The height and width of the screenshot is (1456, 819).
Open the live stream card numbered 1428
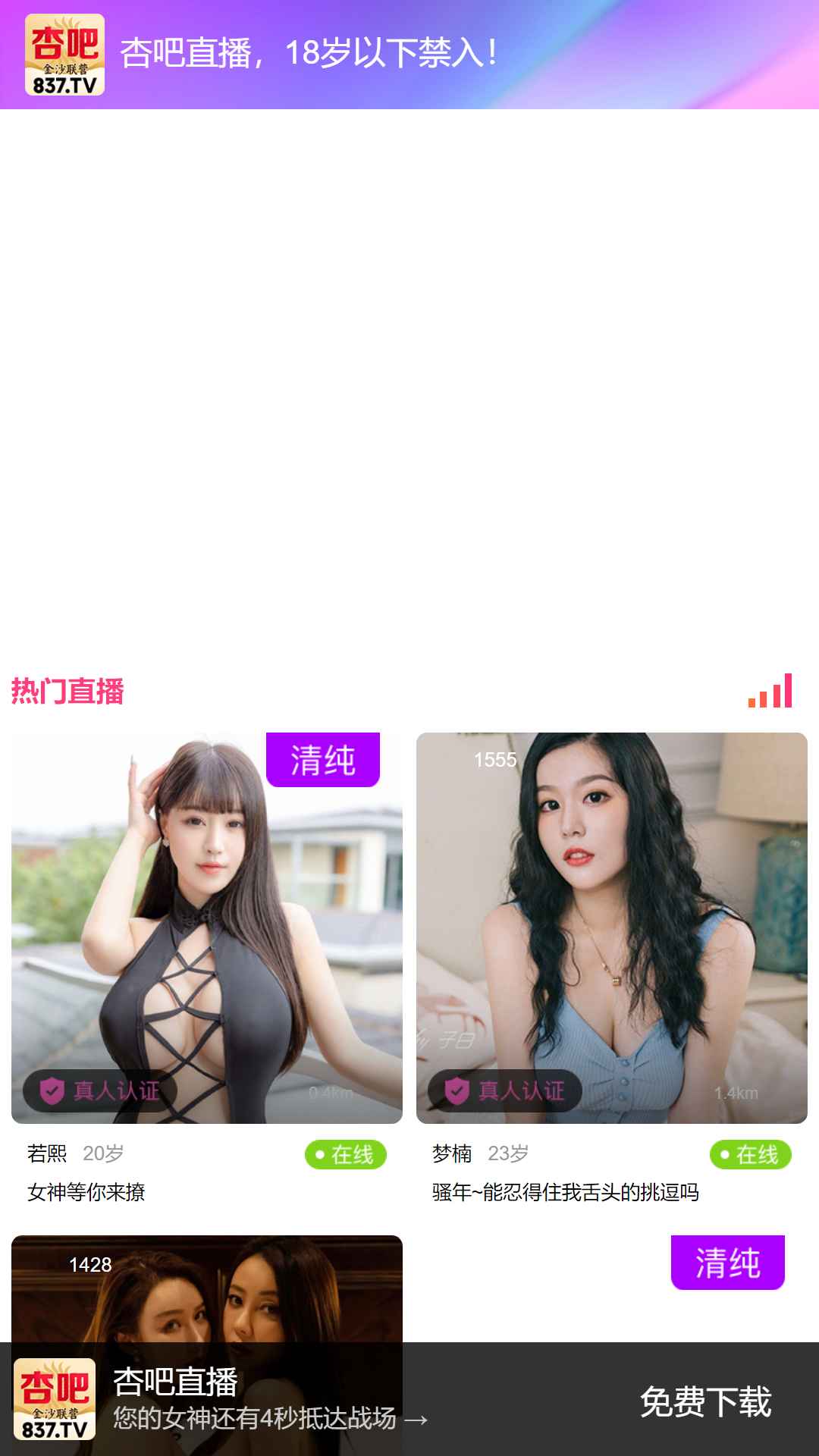tap(206, 1289)
